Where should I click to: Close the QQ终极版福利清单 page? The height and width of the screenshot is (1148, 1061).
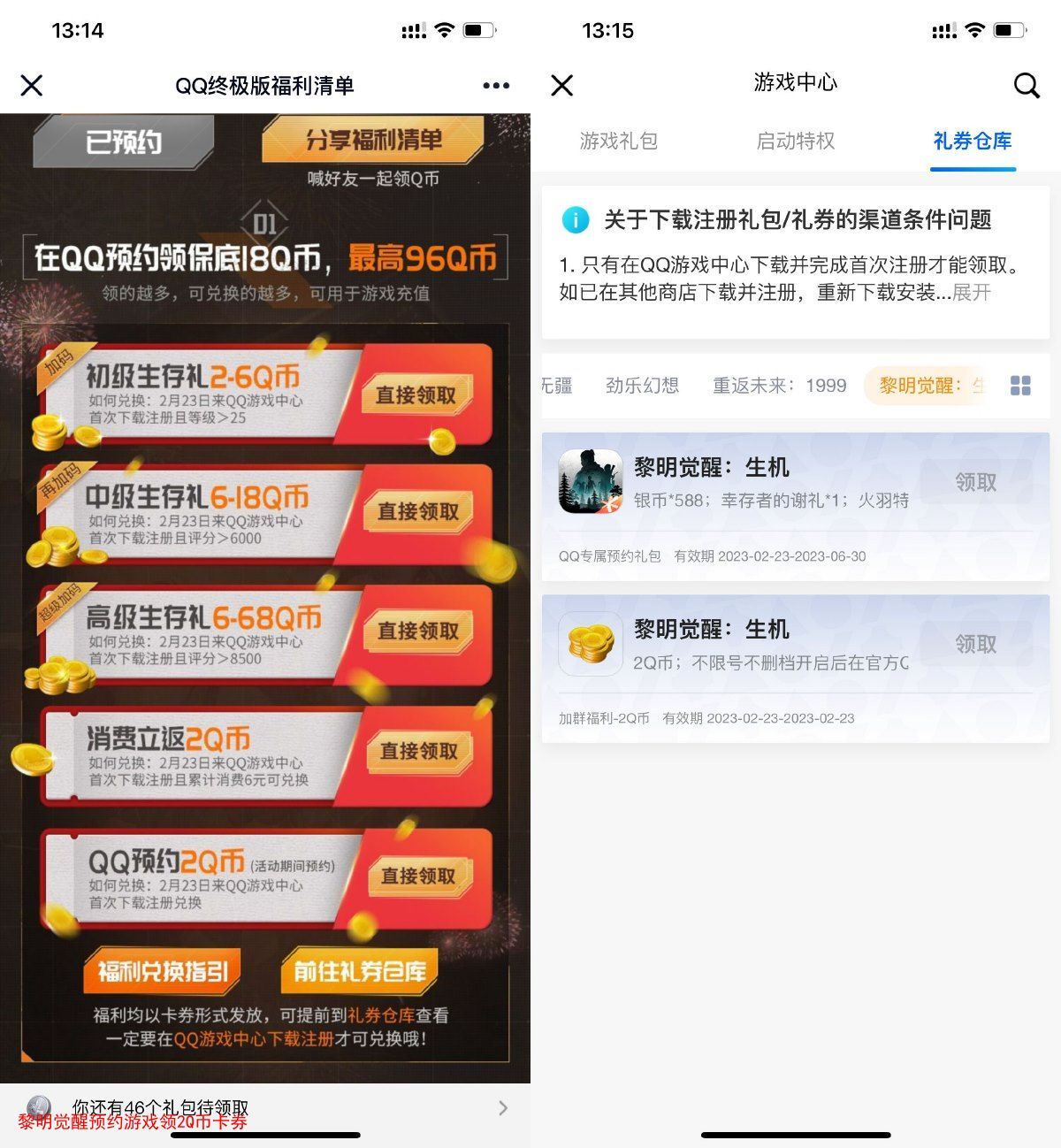[x=32, y=85]
